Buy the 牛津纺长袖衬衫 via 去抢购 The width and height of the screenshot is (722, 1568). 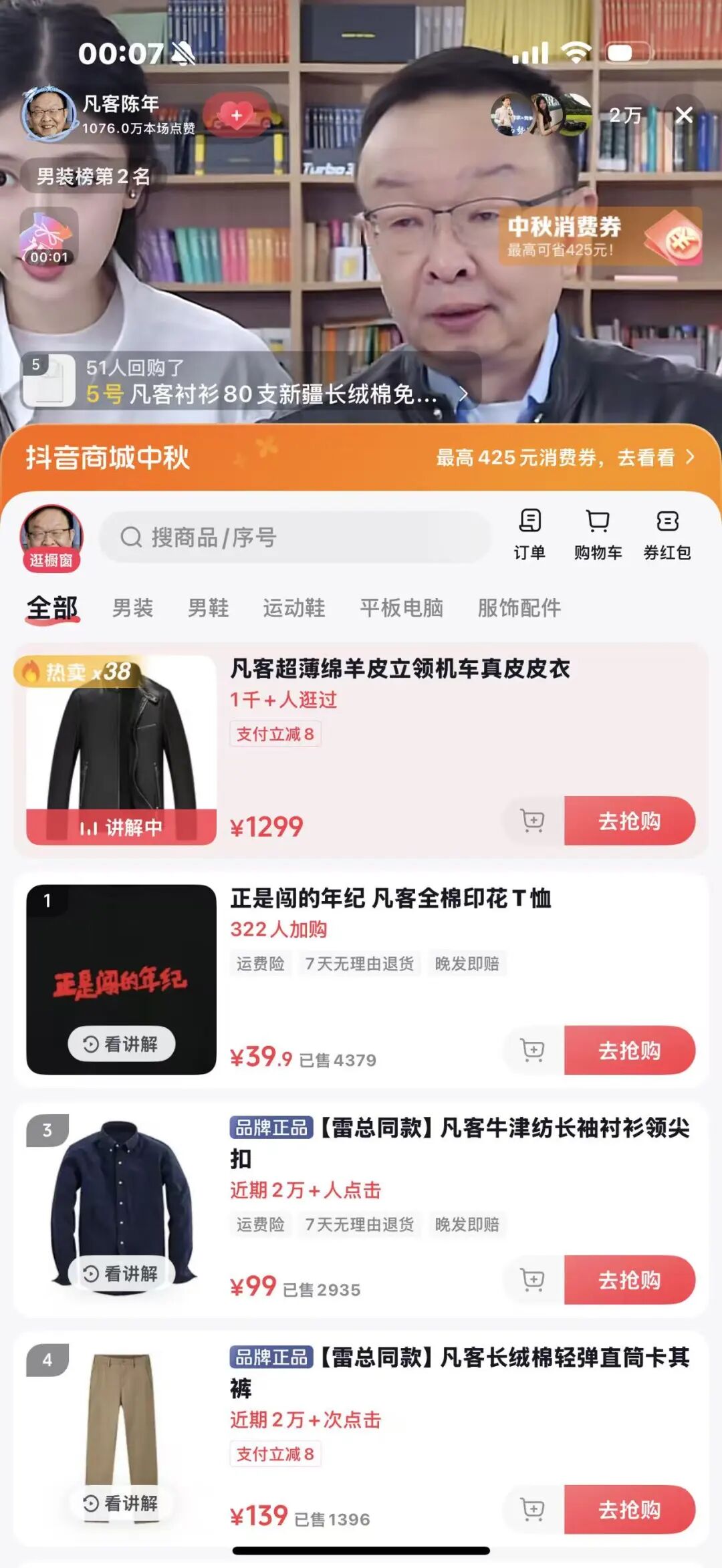(629, 1280)
